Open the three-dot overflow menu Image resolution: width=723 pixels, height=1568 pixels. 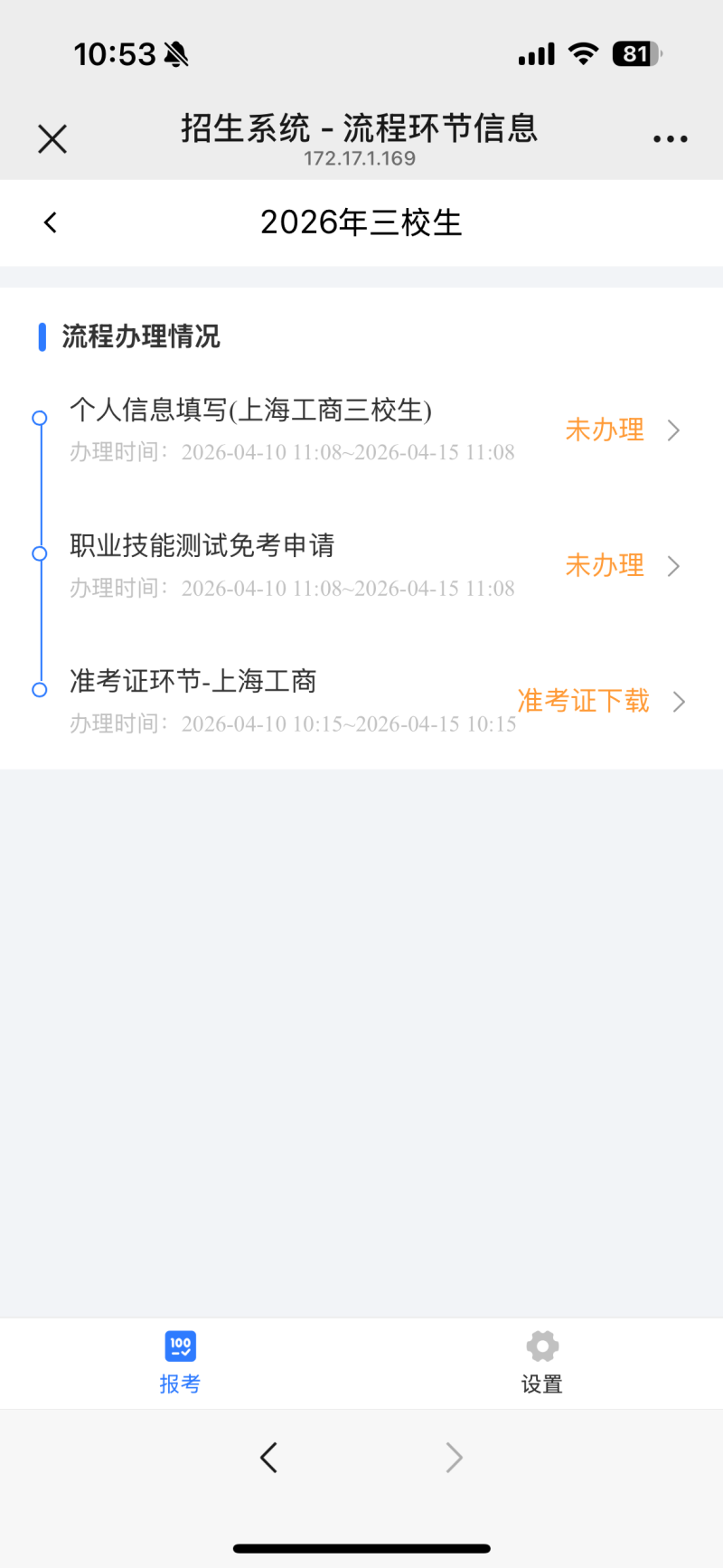670,139
